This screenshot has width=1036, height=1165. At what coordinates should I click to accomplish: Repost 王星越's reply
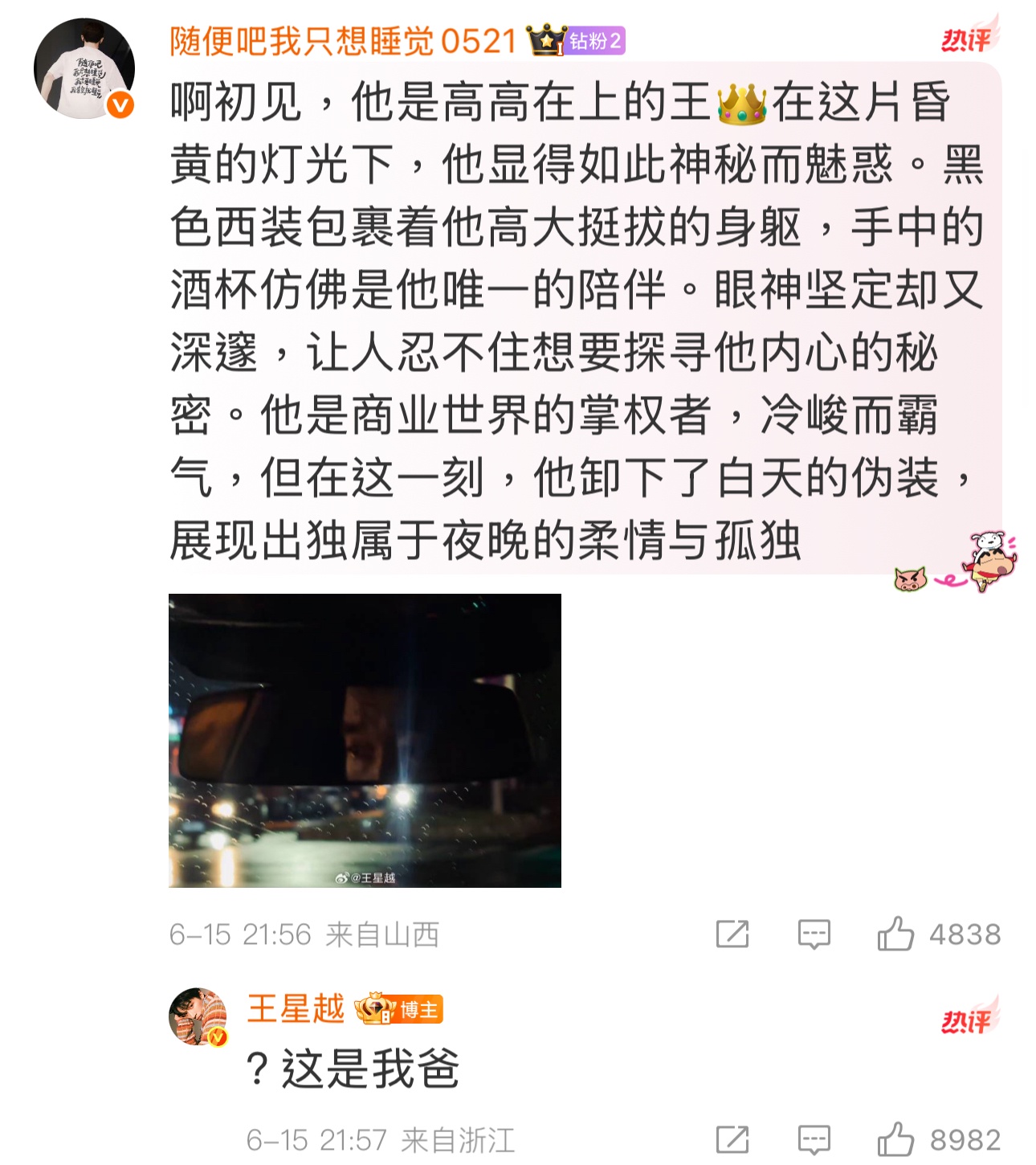pyautogui.click(x=732, y=1139)
